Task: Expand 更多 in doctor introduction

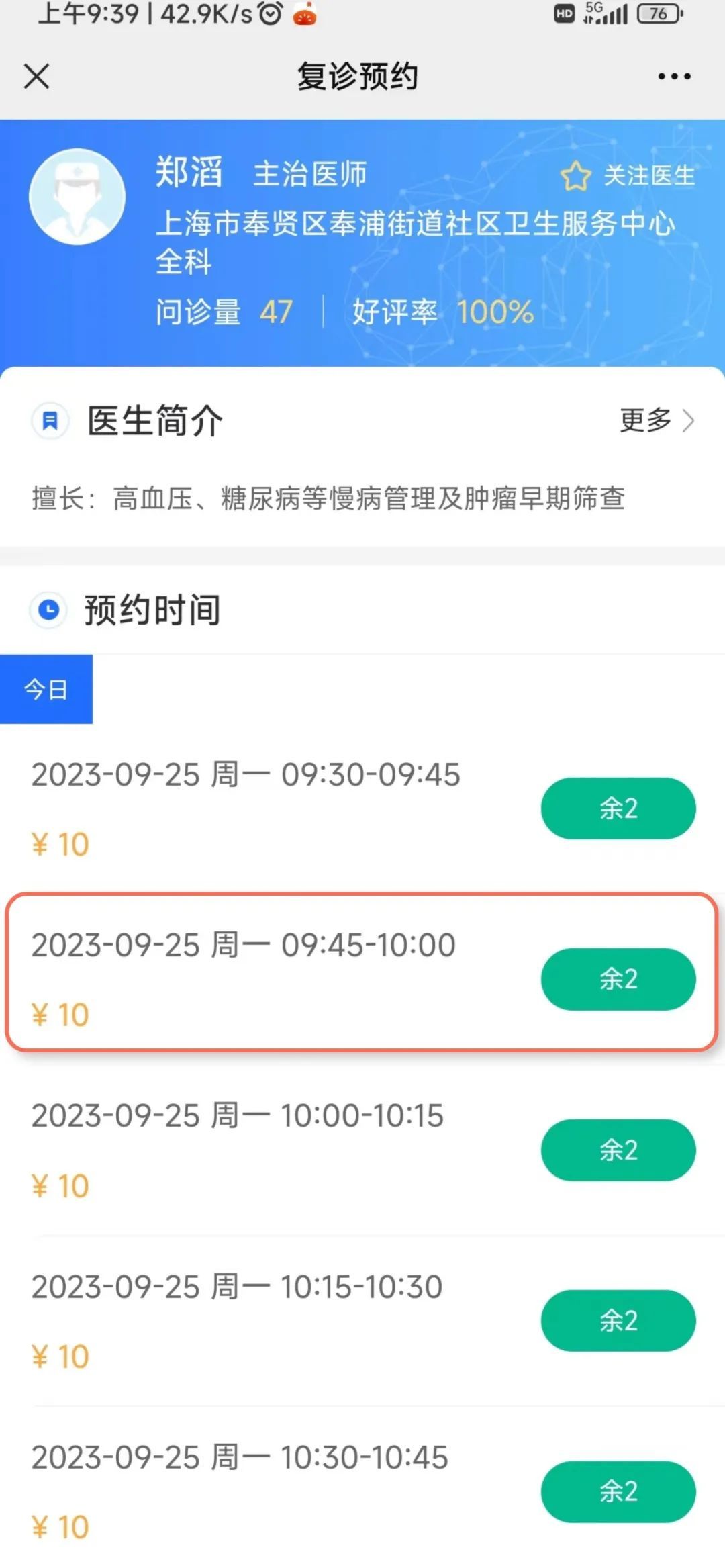Action: pyautogui.click(x=656, y=420)
